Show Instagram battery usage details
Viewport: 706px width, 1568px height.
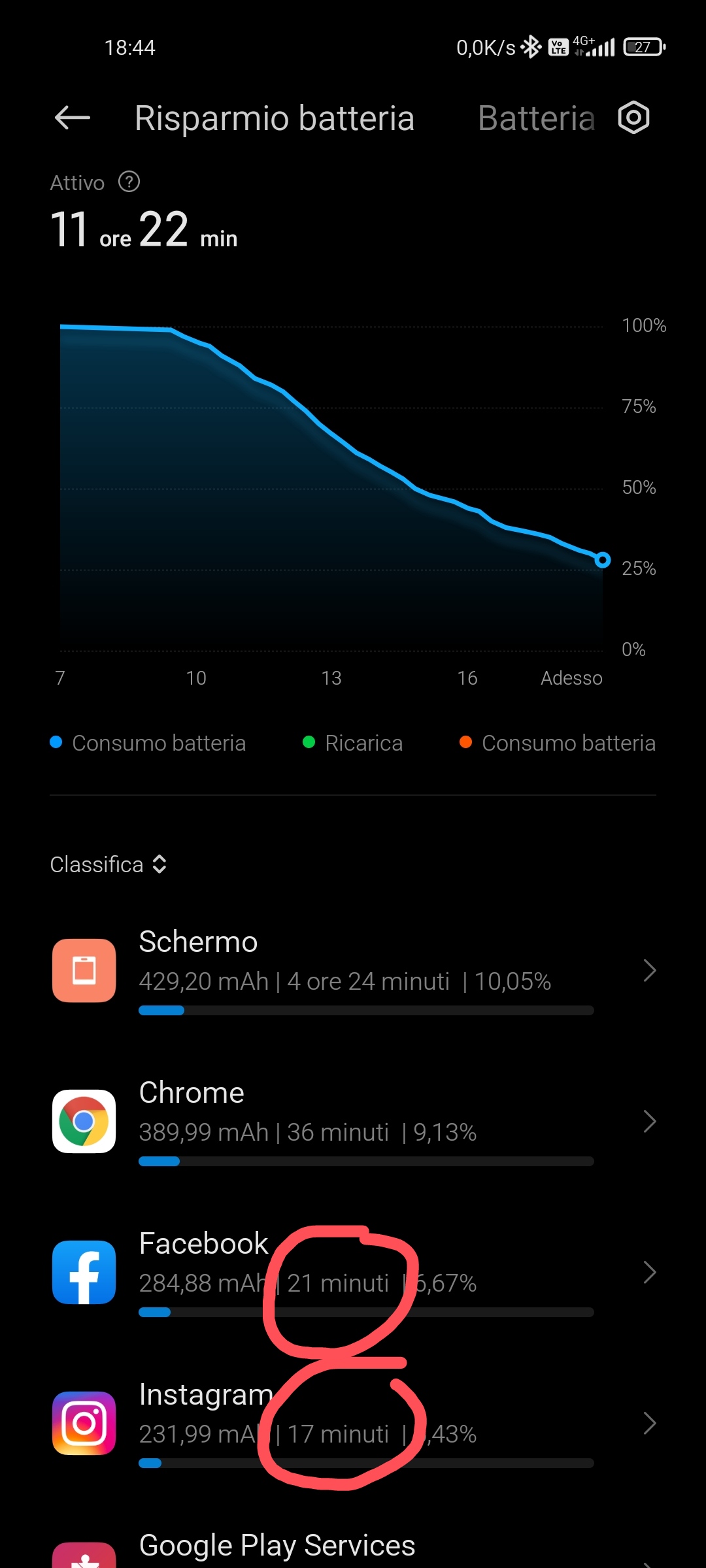coord(353,1423)
